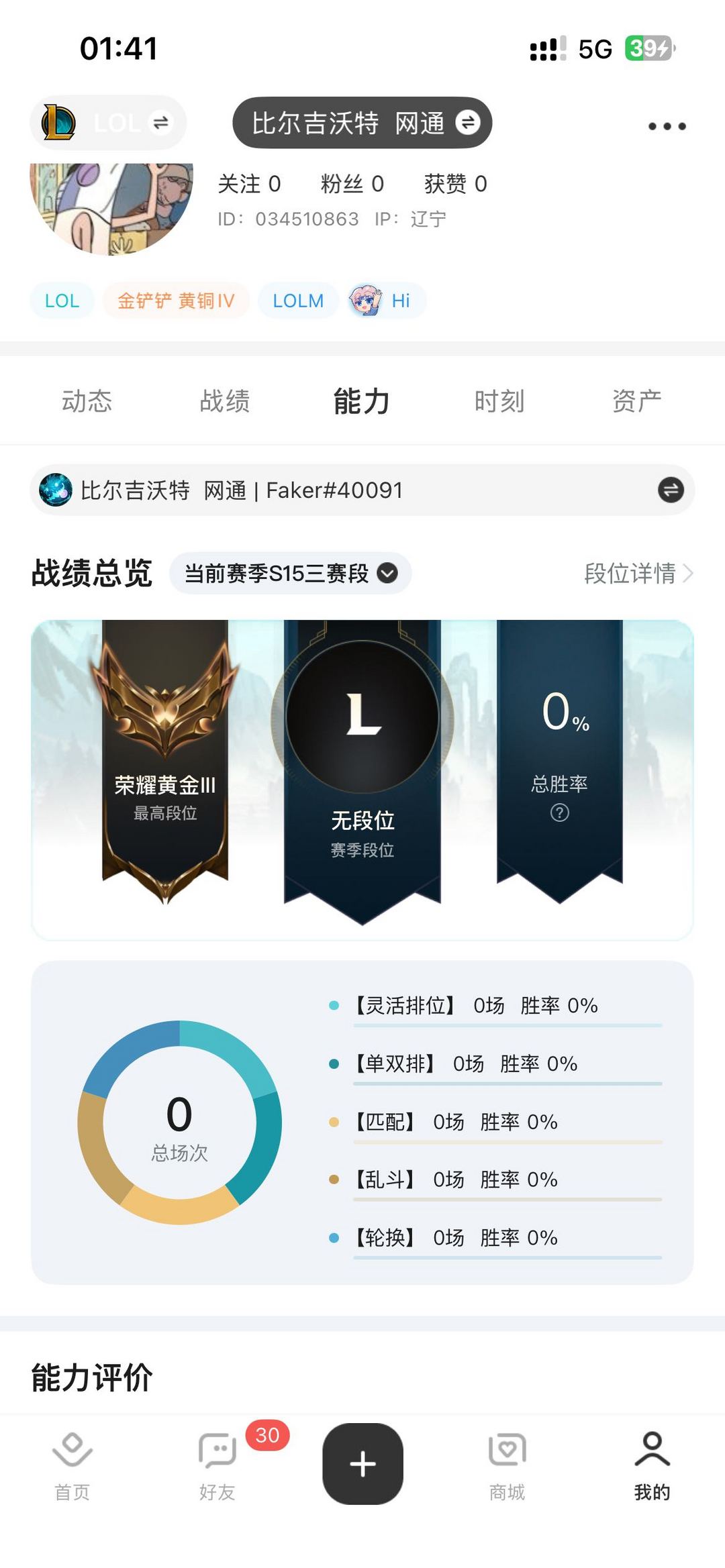Change server 比尔吉沃特 网通 at top

(x=362, y=123)
